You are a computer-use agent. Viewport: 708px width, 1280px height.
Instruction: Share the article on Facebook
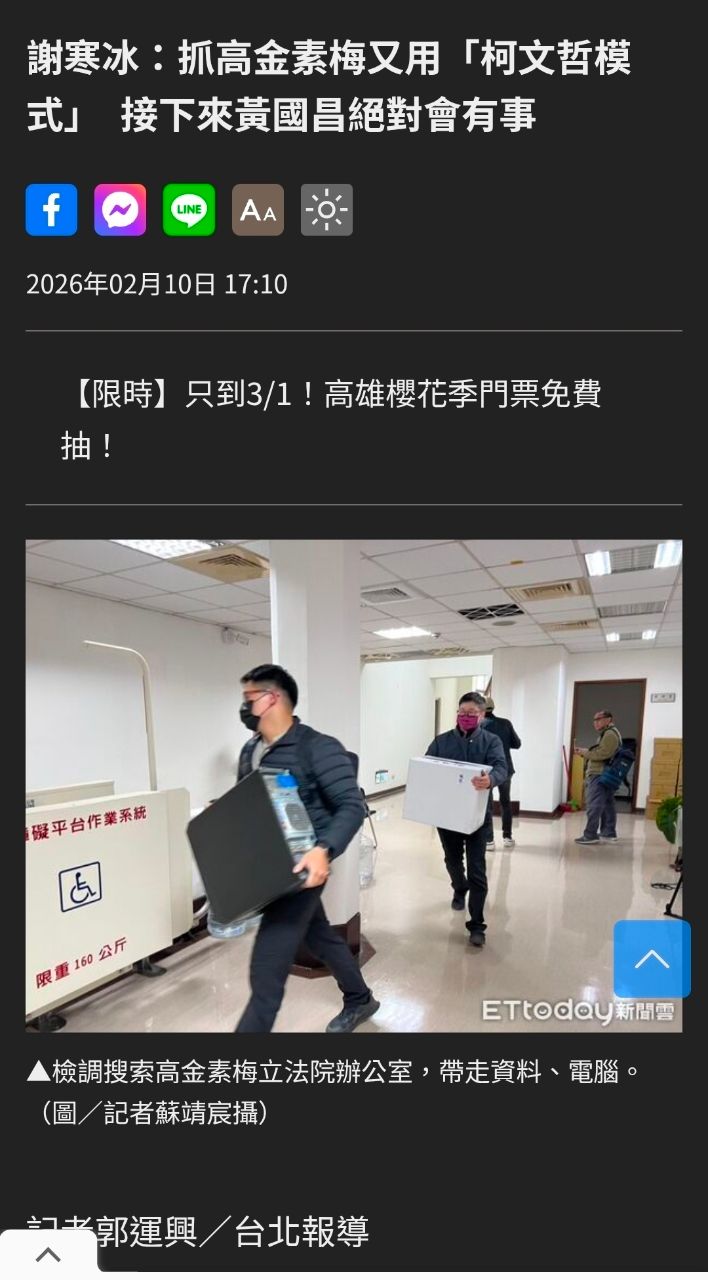(x=51, y=210)
